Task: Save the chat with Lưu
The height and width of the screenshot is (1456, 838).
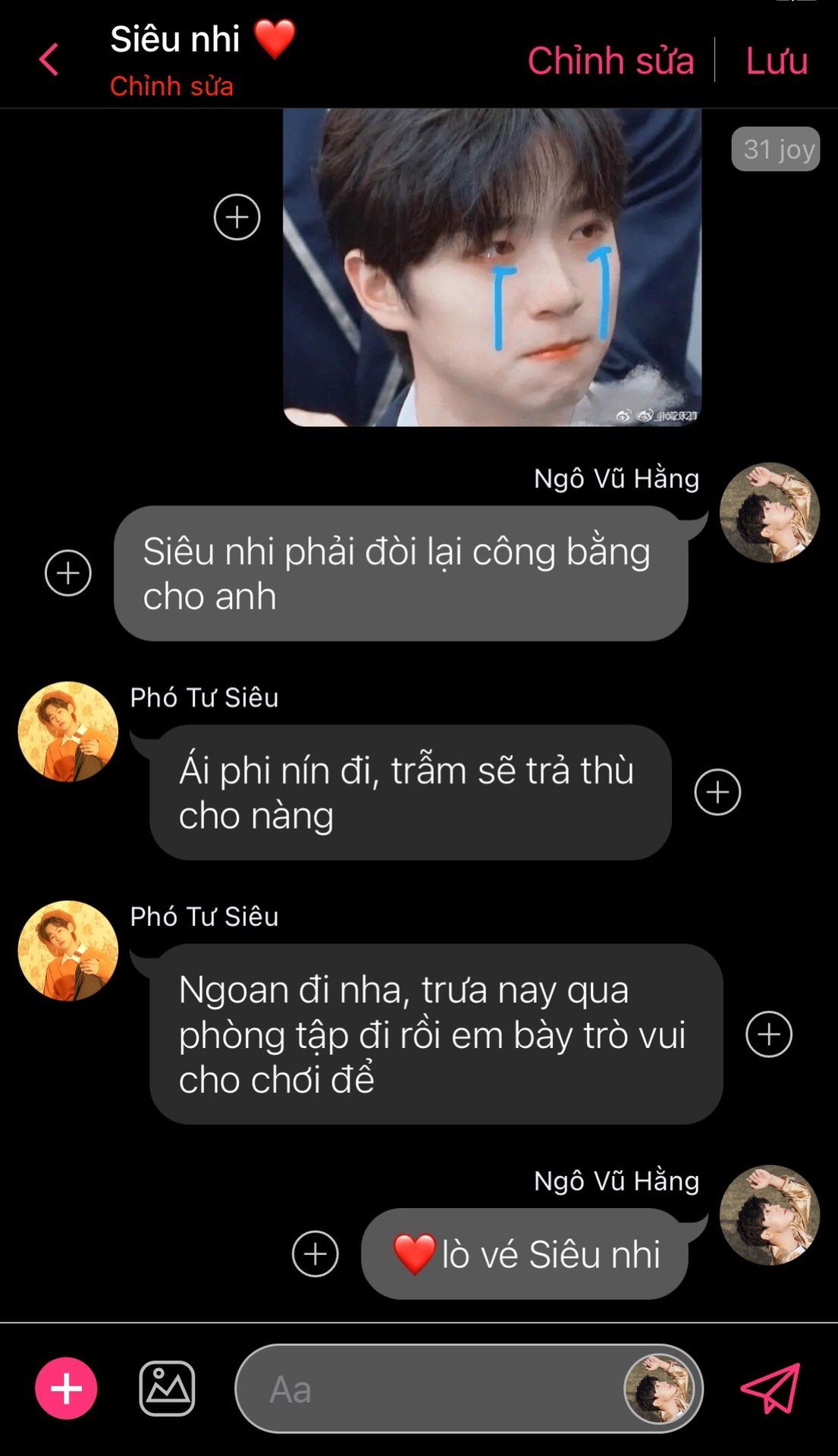Action: point(777,61)
